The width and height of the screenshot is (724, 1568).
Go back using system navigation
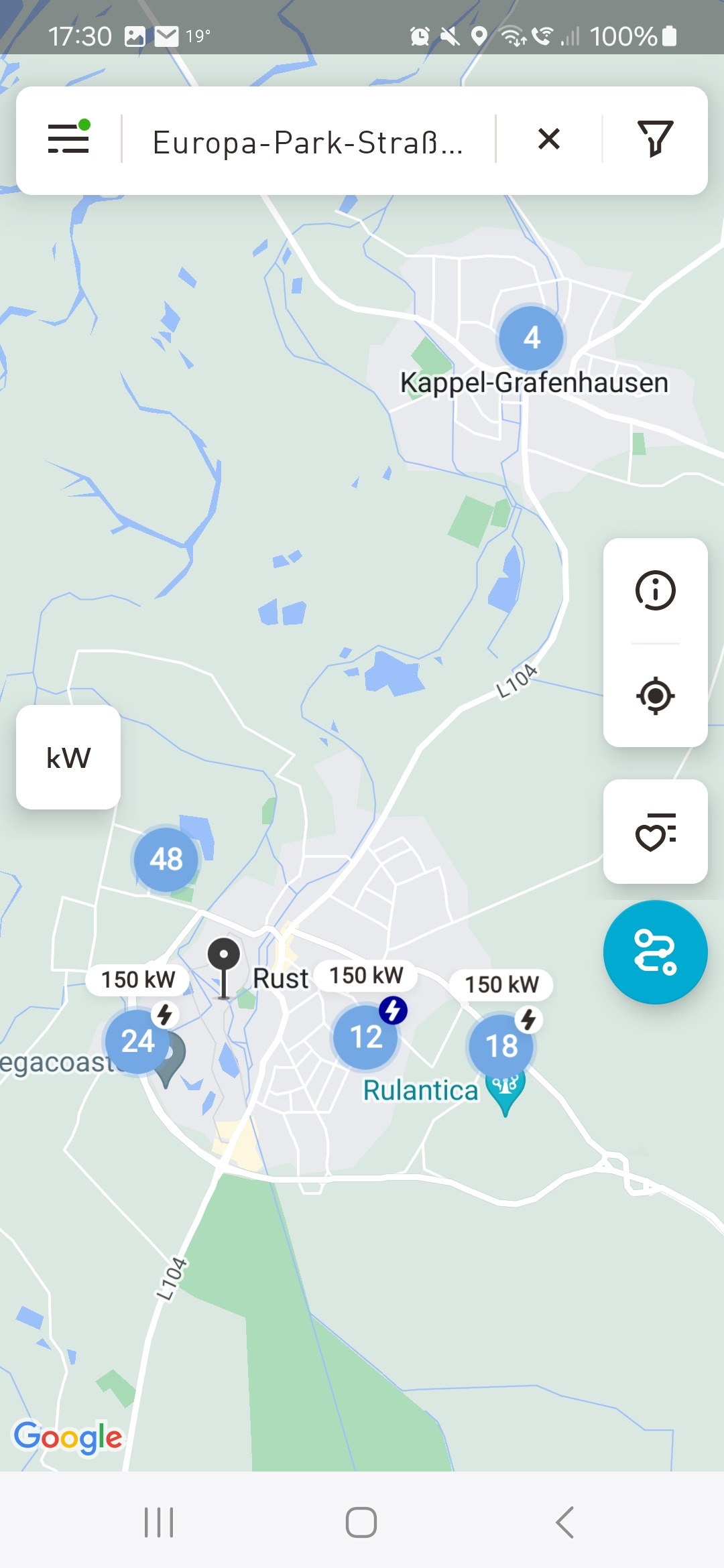point(564,1522)
